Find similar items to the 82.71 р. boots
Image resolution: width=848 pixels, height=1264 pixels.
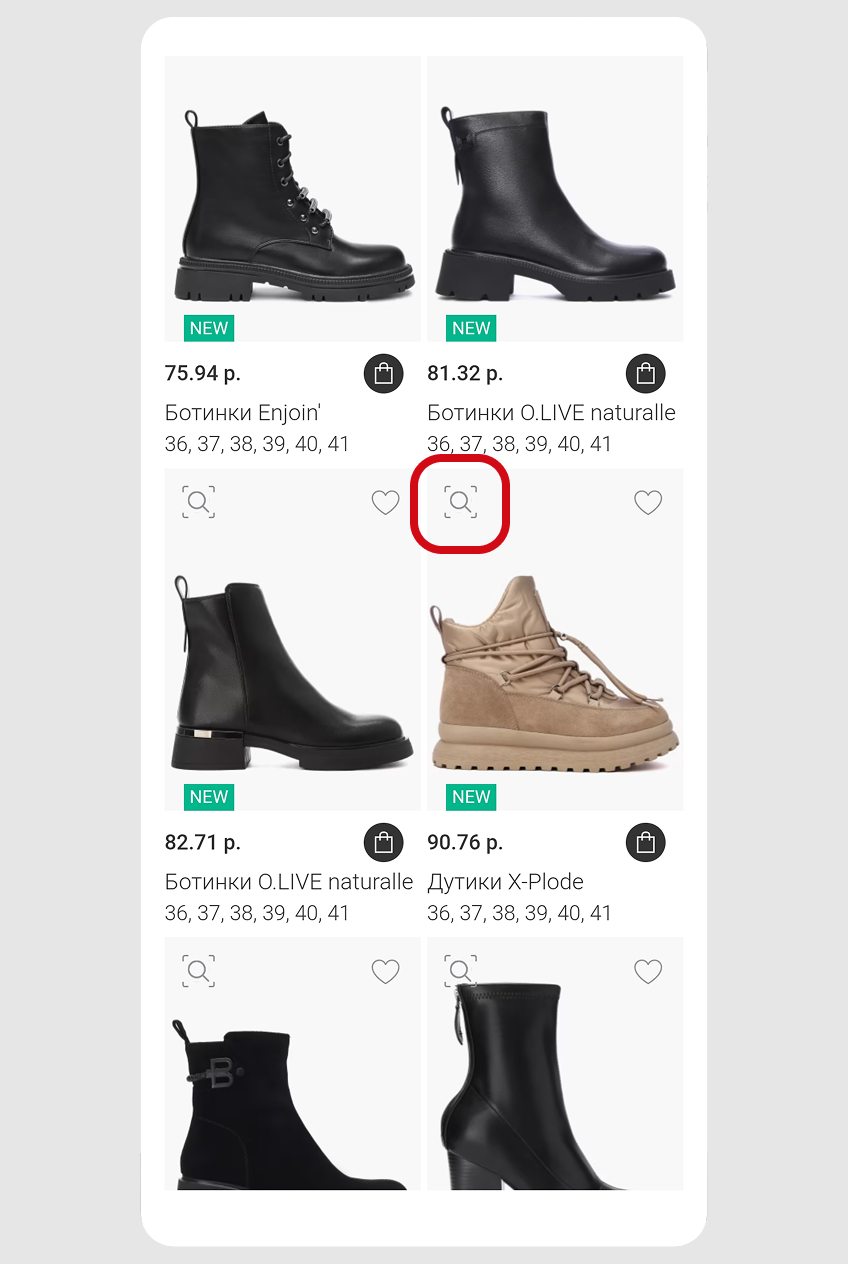[x=199, y=502]
